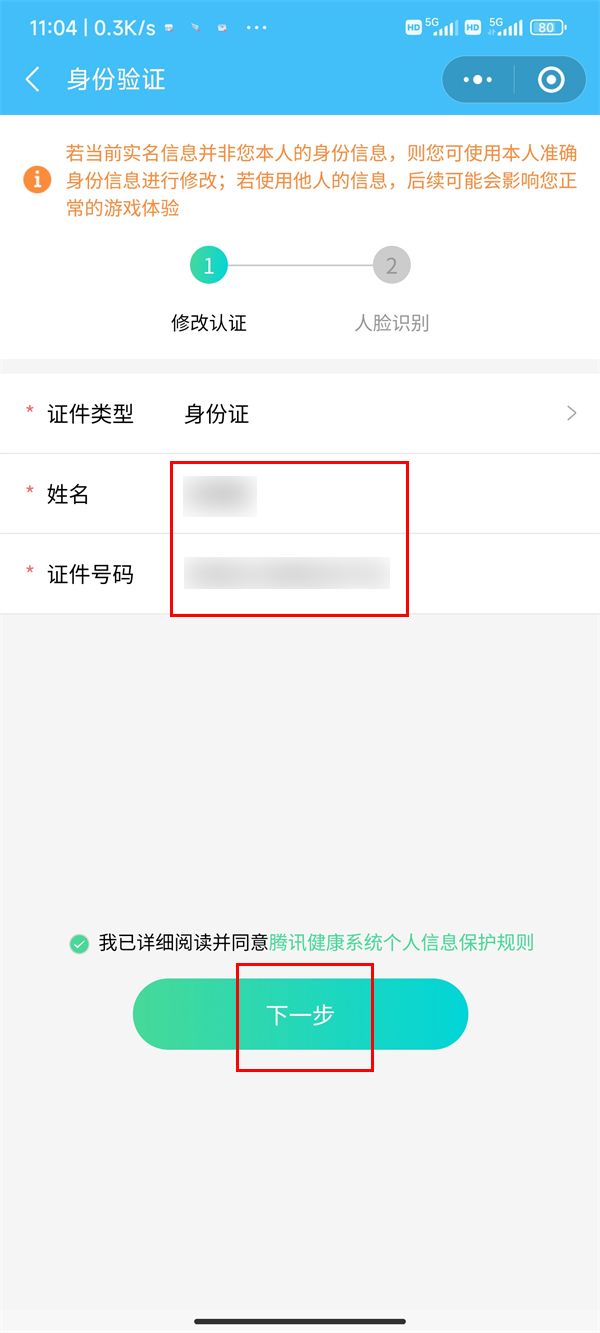This screenshot has width=600, height=1333.
Task: Close the mini program with circle icon
Action: point(551,80)
